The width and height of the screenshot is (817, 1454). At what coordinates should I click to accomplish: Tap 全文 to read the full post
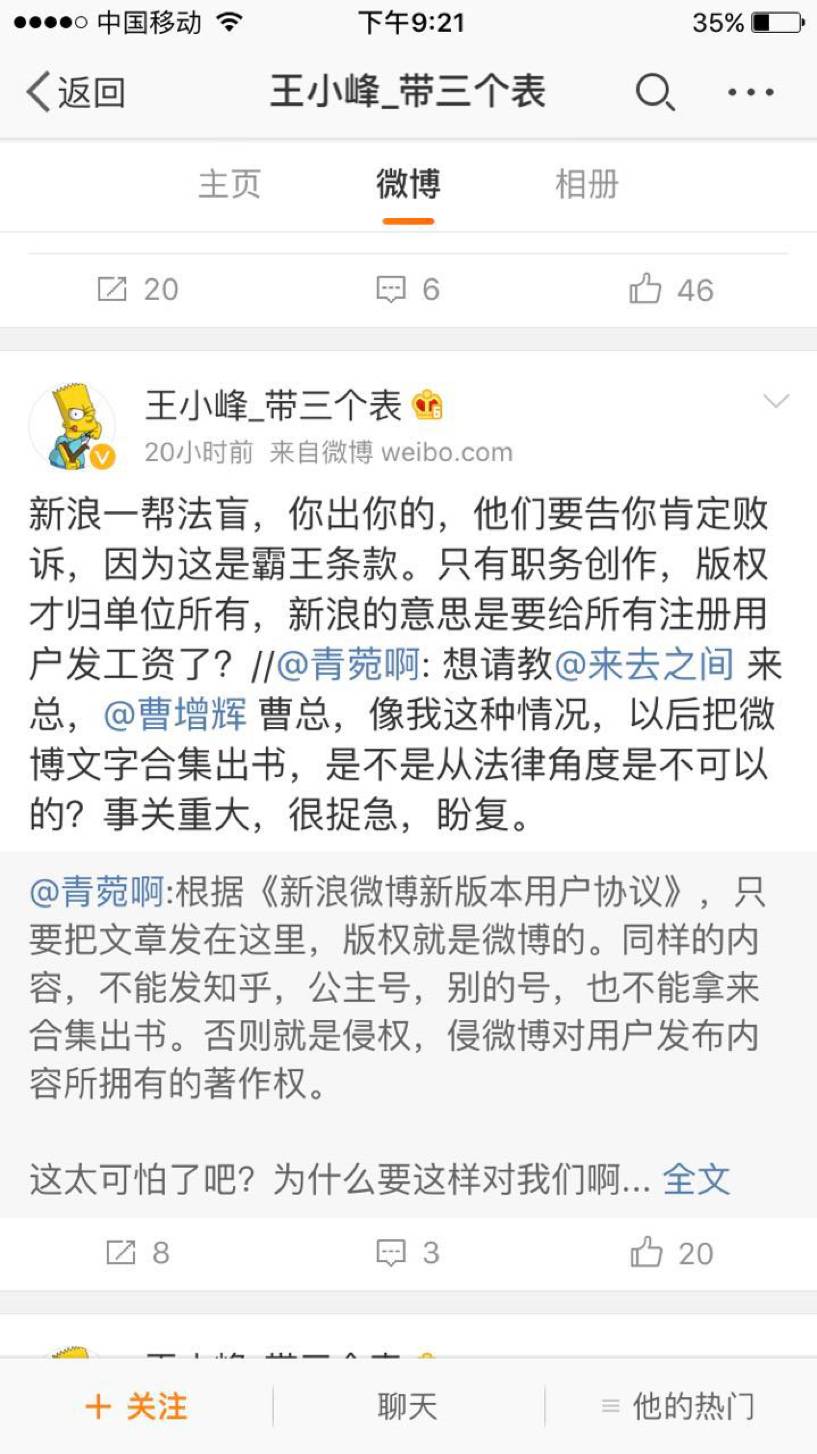697,1179
